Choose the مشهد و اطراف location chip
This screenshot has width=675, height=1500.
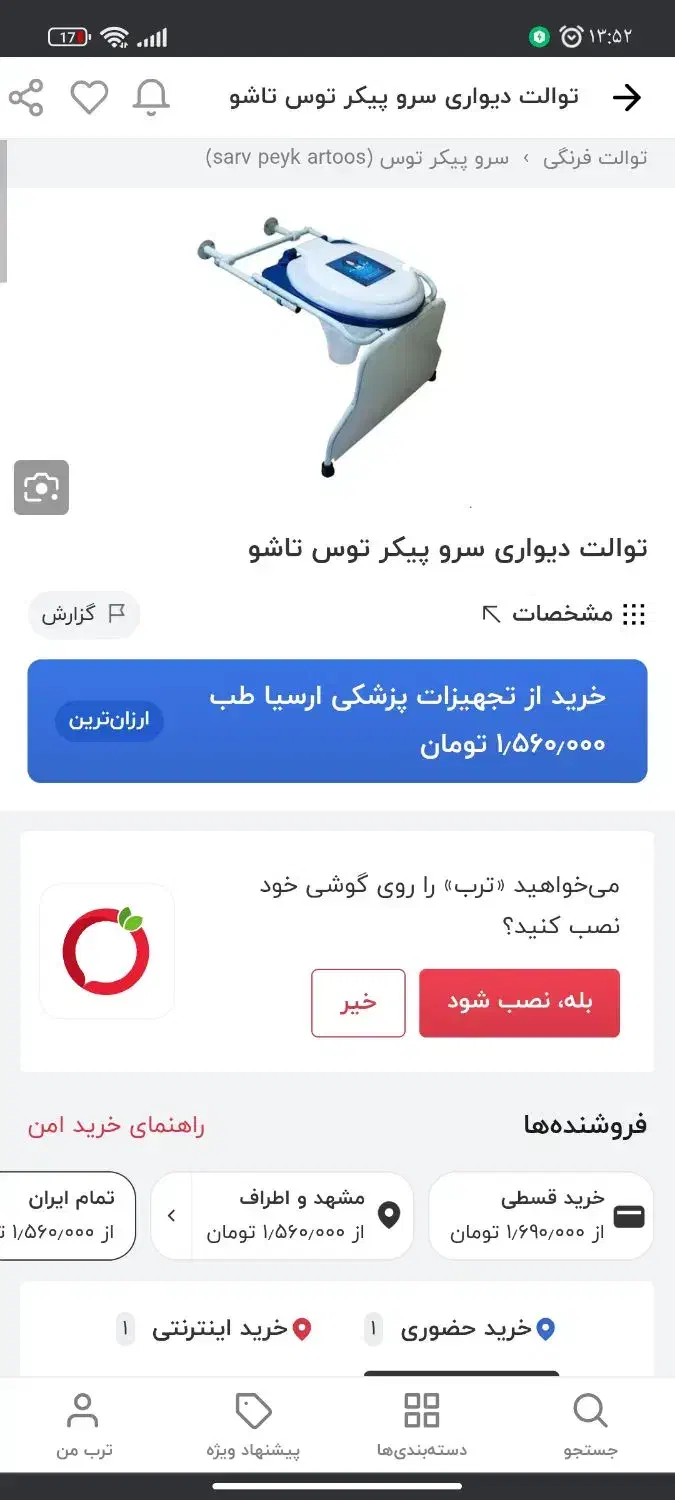point(300,1215)
